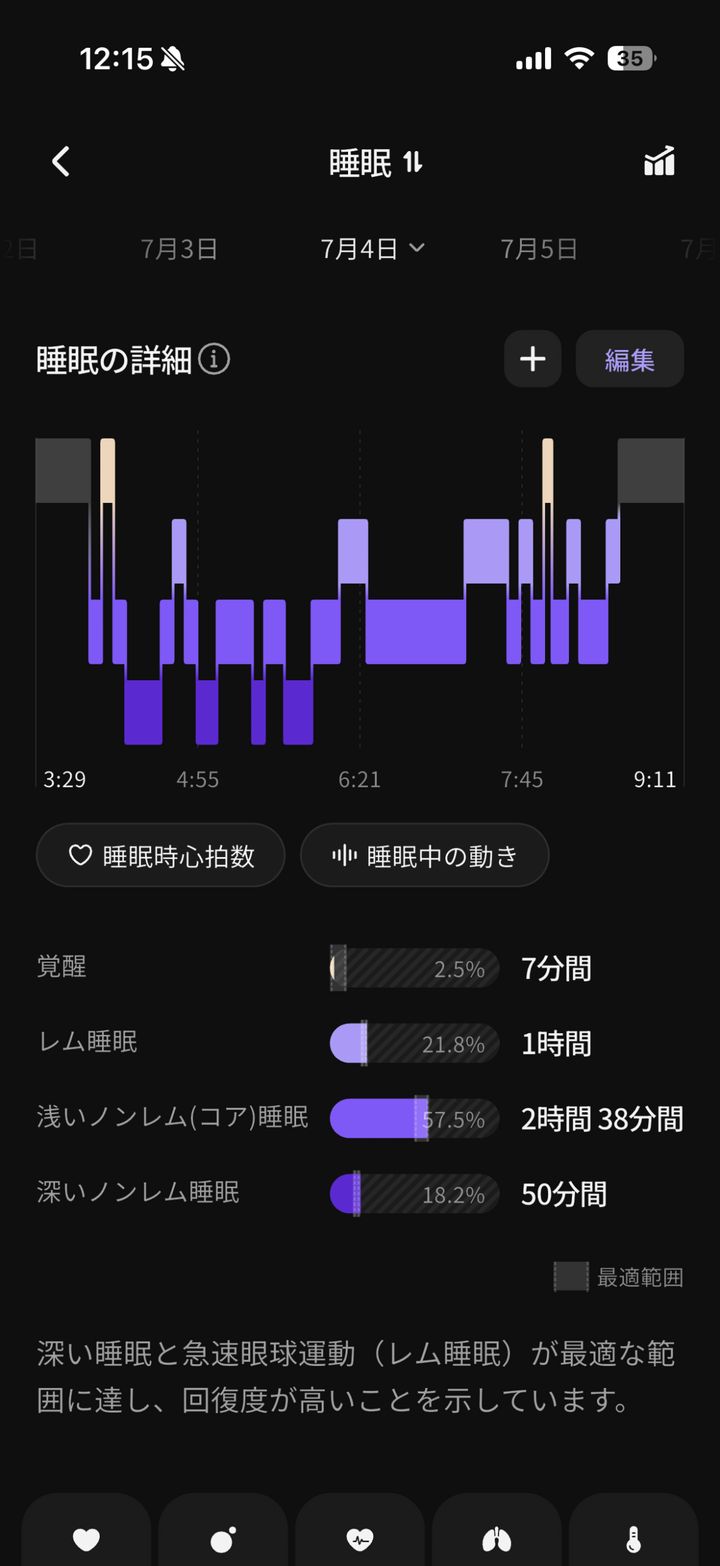Go back using the top-left arrow

(x=61, y=161)
